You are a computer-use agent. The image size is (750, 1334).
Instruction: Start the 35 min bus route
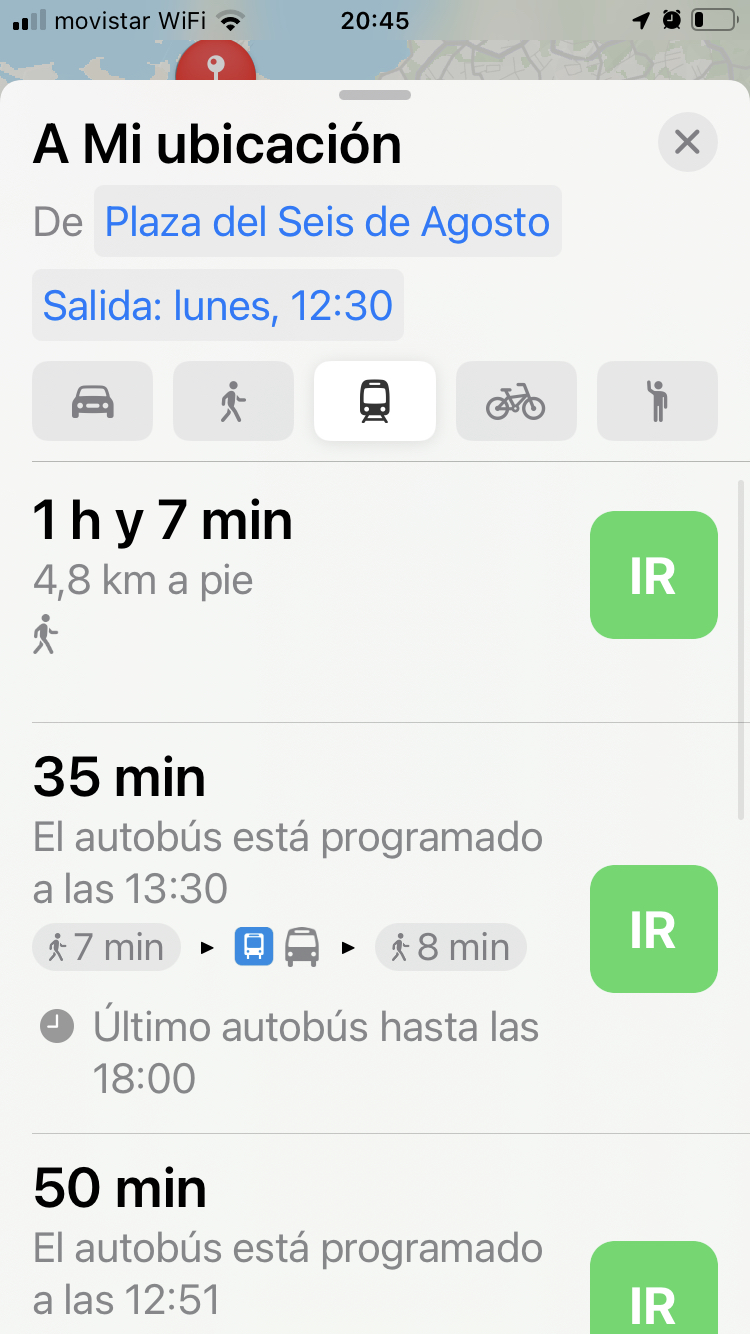(653, 929)
